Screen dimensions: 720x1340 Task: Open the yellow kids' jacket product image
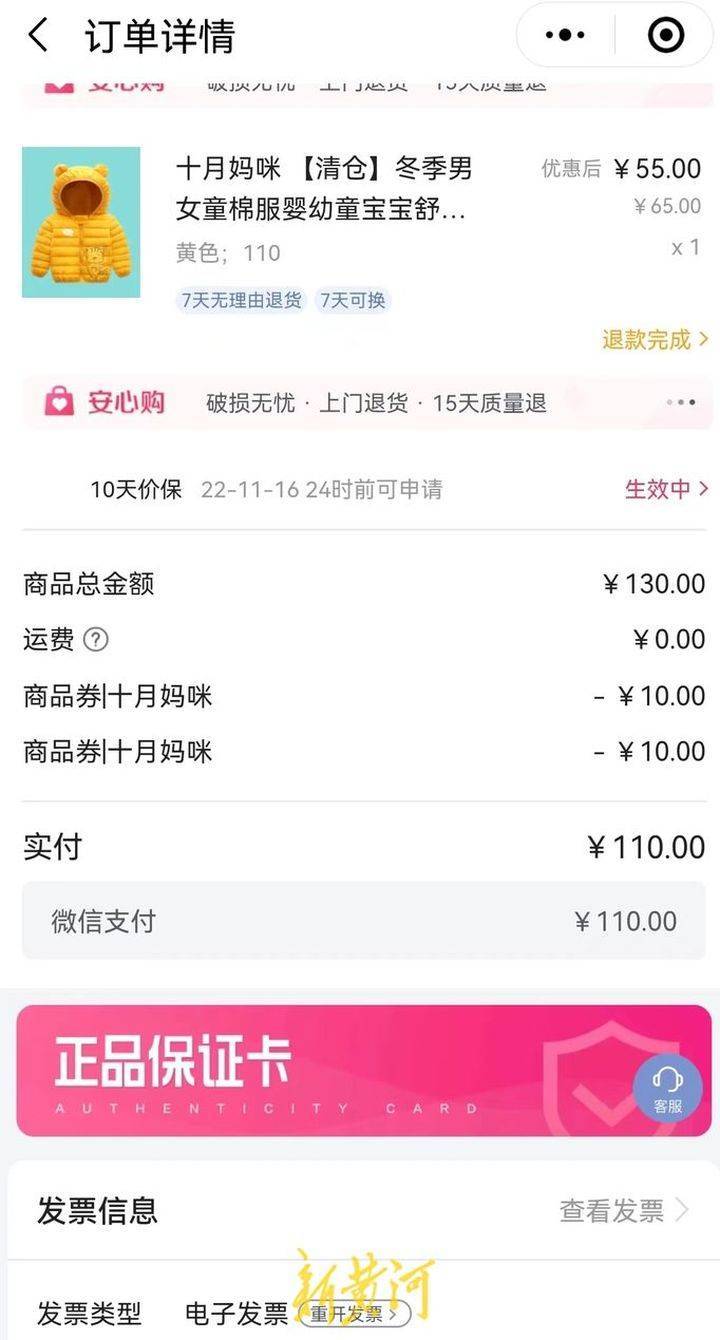coord(81,222)
